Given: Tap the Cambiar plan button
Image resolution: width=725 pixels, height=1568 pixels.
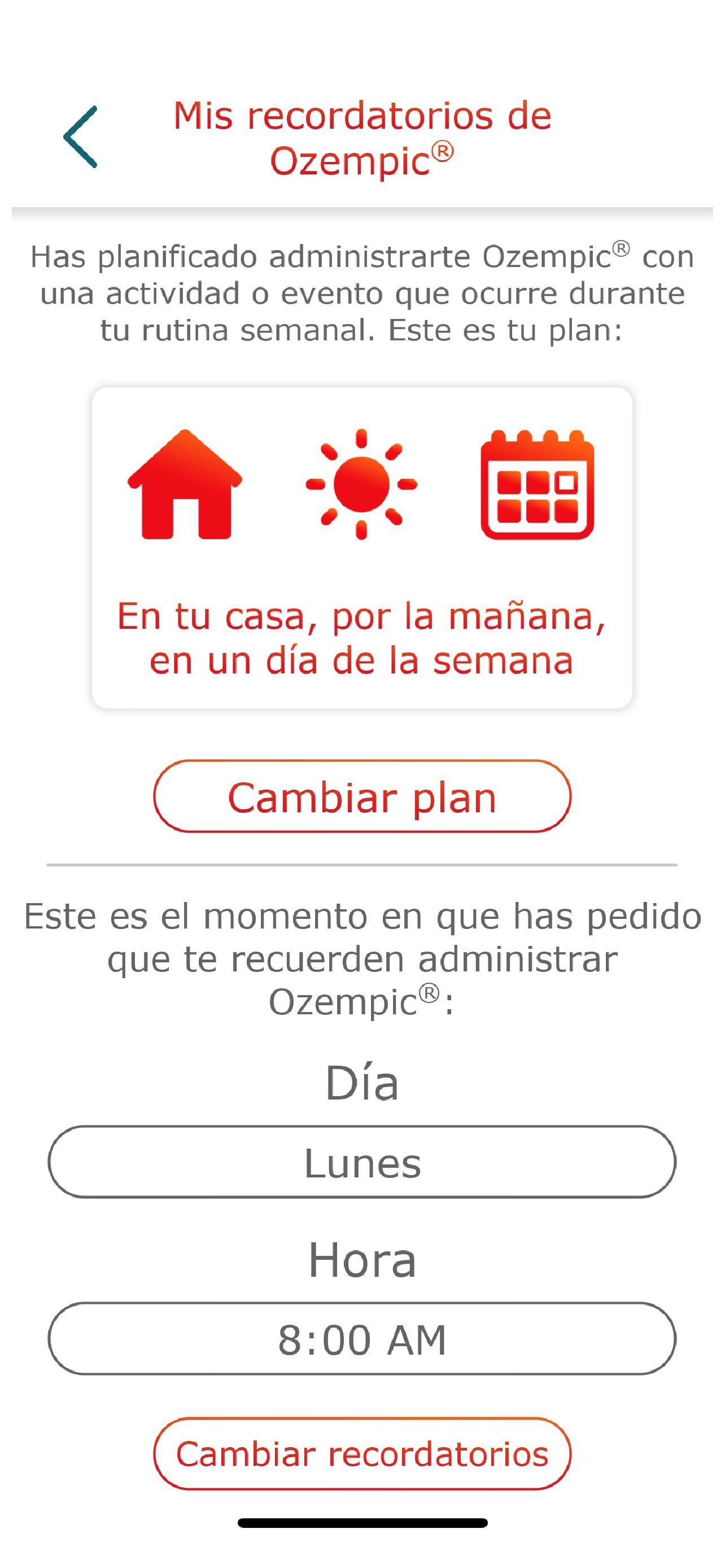Looking at the screenshot, I should 362,796.
